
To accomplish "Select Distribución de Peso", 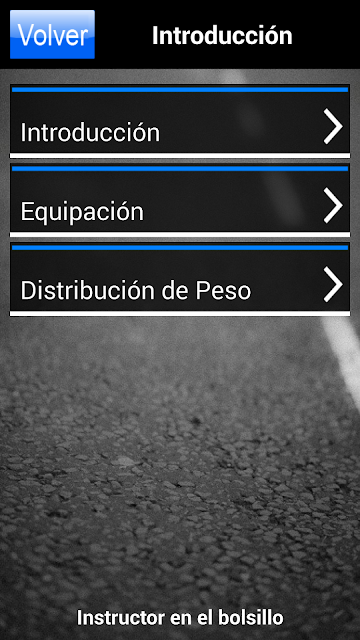I will (180, 280).
